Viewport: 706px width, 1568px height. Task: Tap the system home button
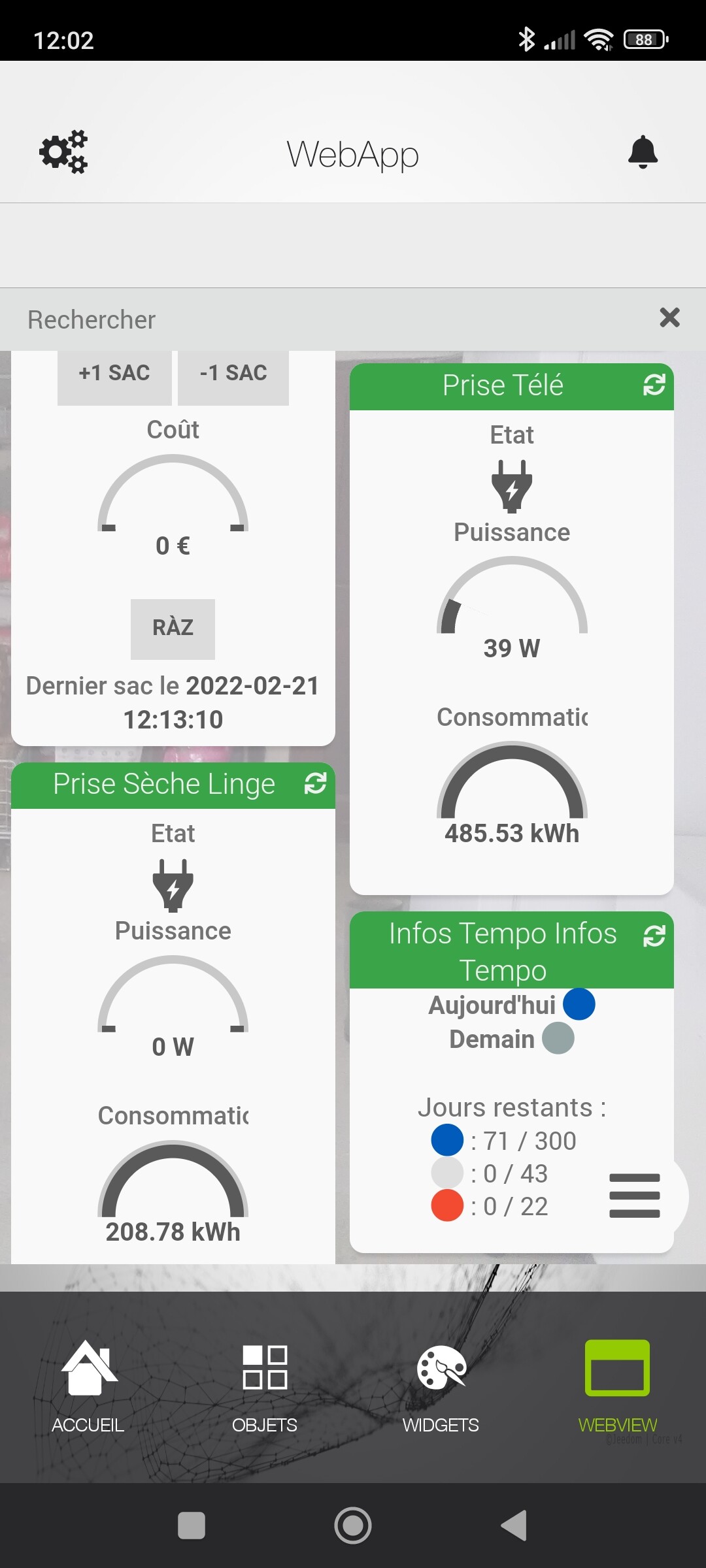[x=353, y=1526]
